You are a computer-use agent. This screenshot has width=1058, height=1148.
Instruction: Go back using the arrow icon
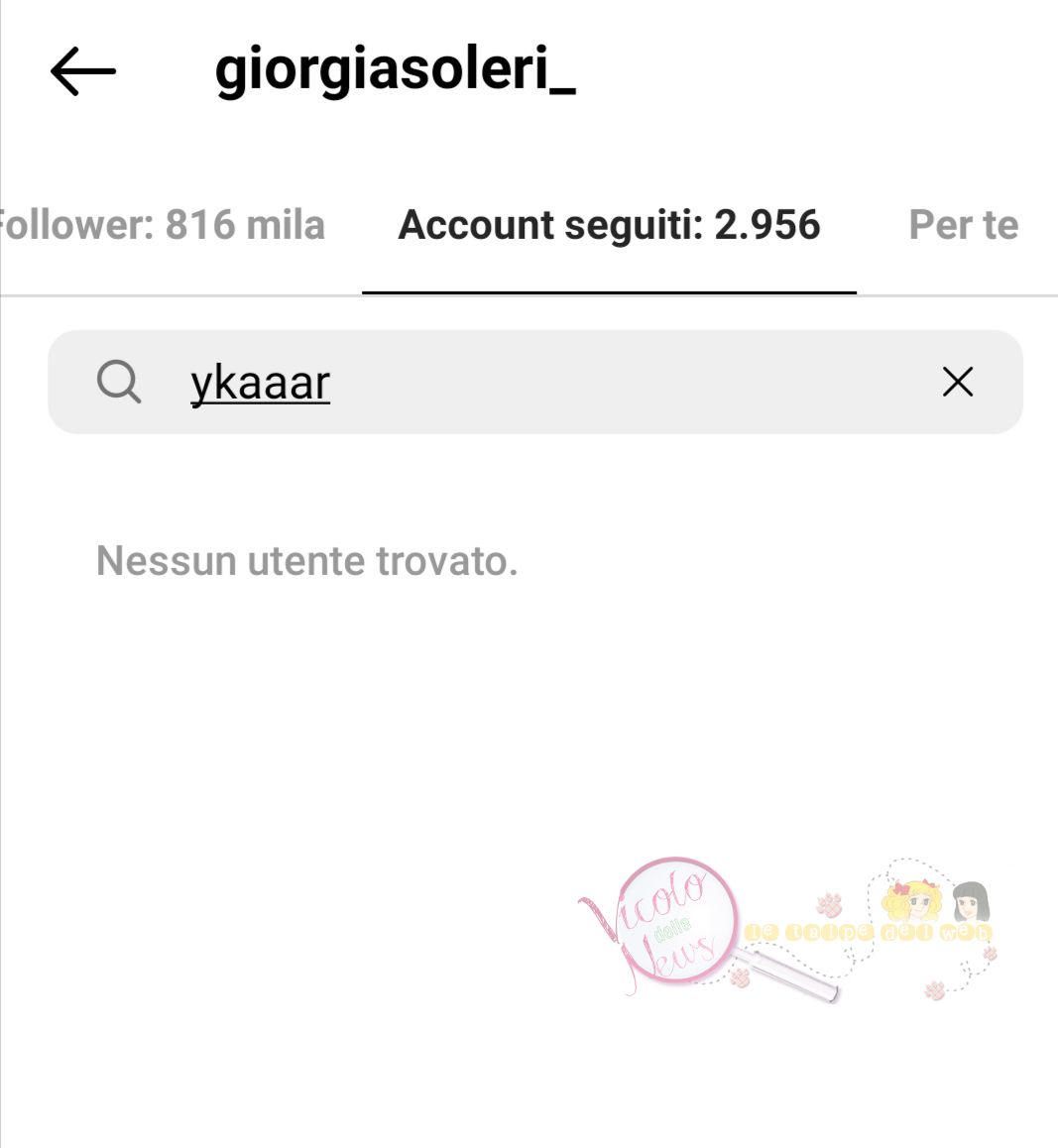pos(83,71)
